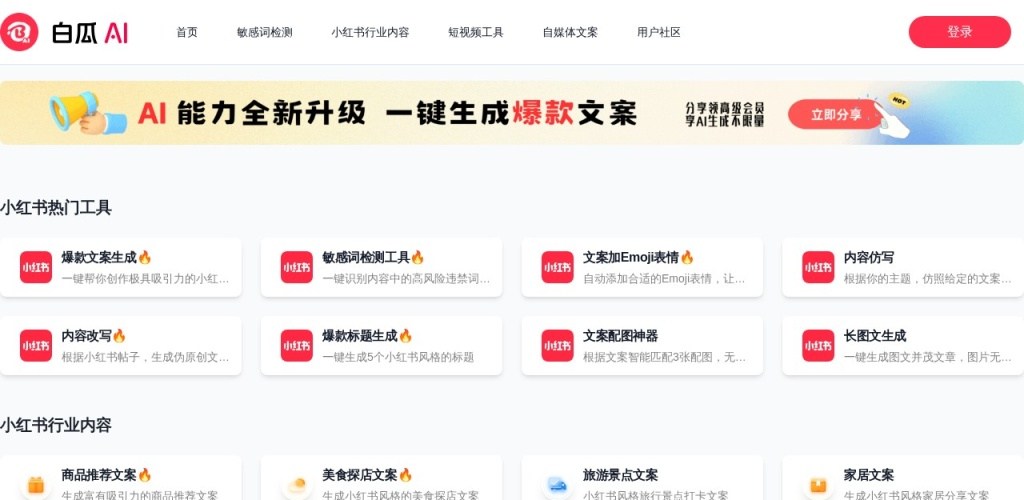Viewport: 1024px width, 500px height.
Task: Tap the 立即分享 banner button
Action: coord(836,114)
